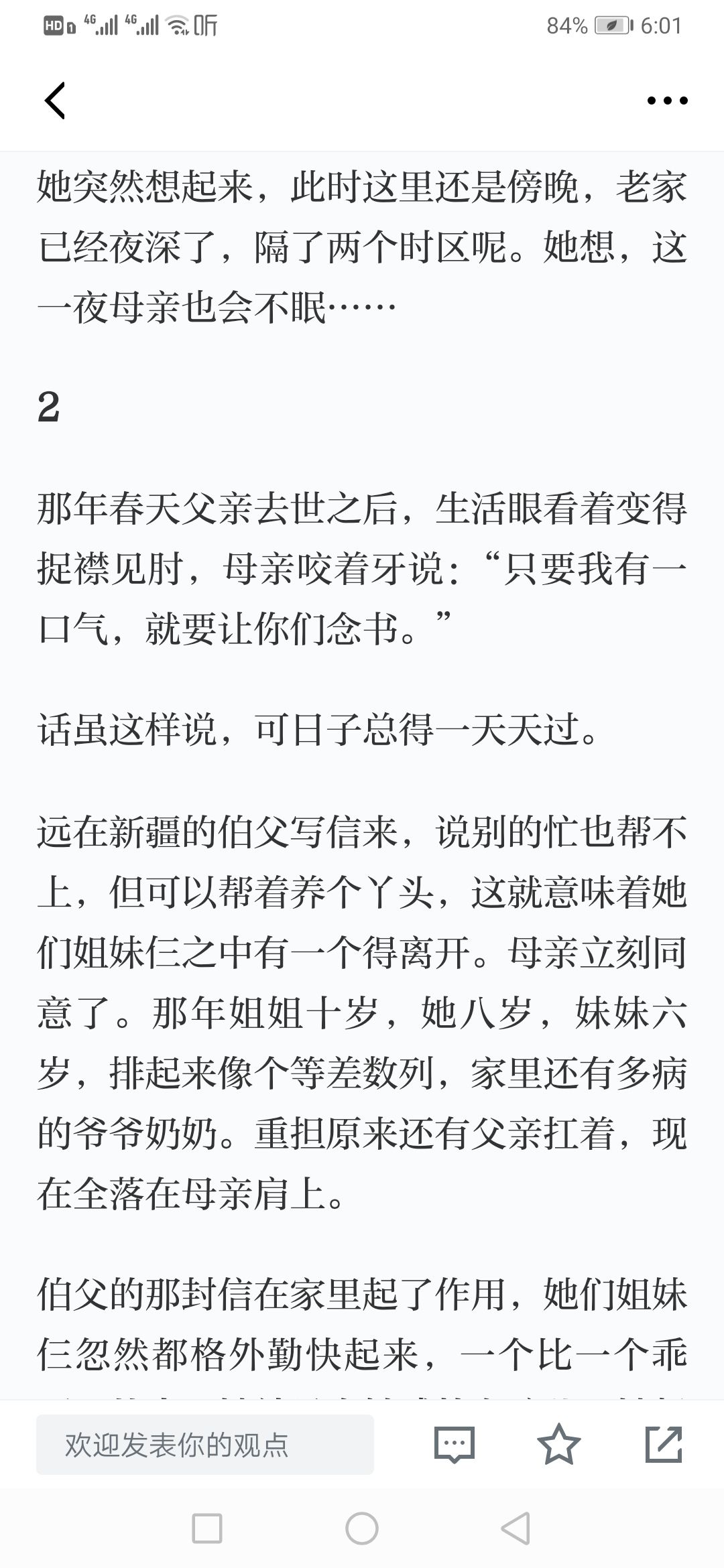
Task: Tap the system home button
Action: [x=362, y=1529]
